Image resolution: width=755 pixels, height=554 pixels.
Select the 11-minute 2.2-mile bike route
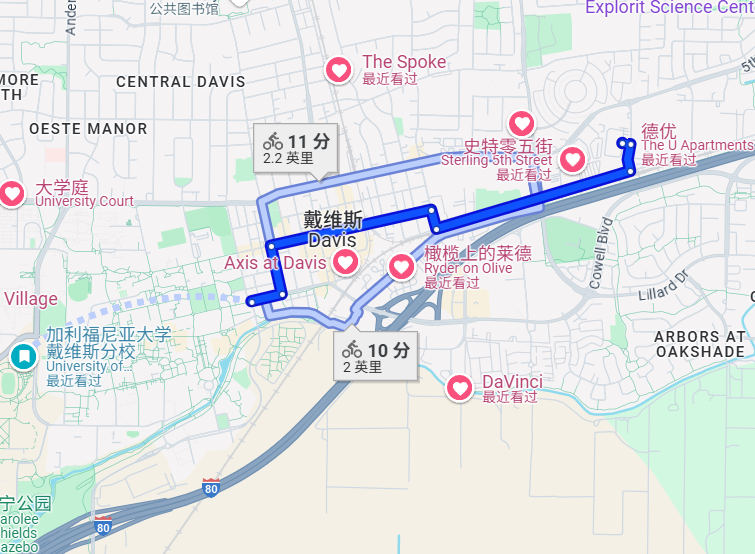pos(296,148)
